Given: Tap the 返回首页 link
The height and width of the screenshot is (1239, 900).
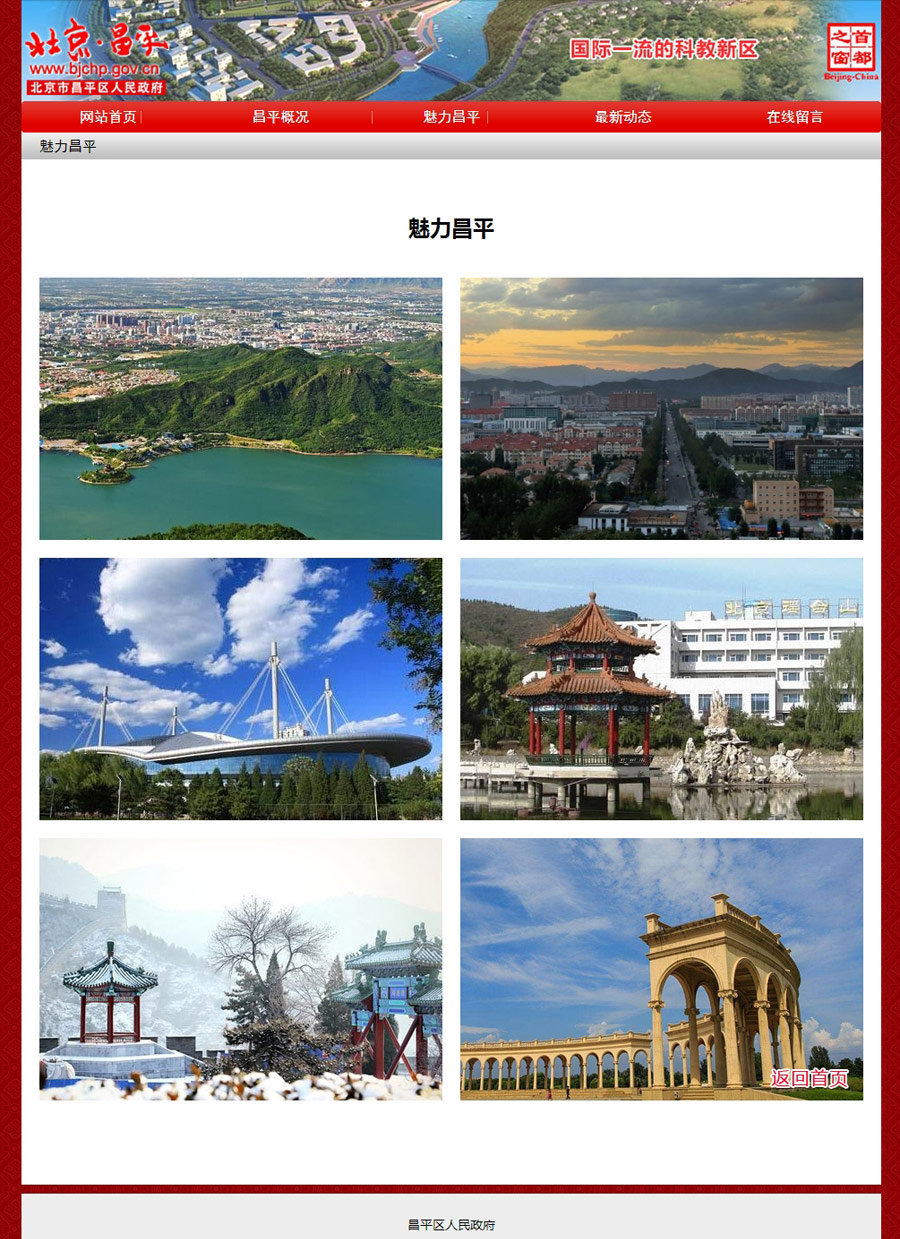Looking at the screenshot, I should coord(809,1078).
